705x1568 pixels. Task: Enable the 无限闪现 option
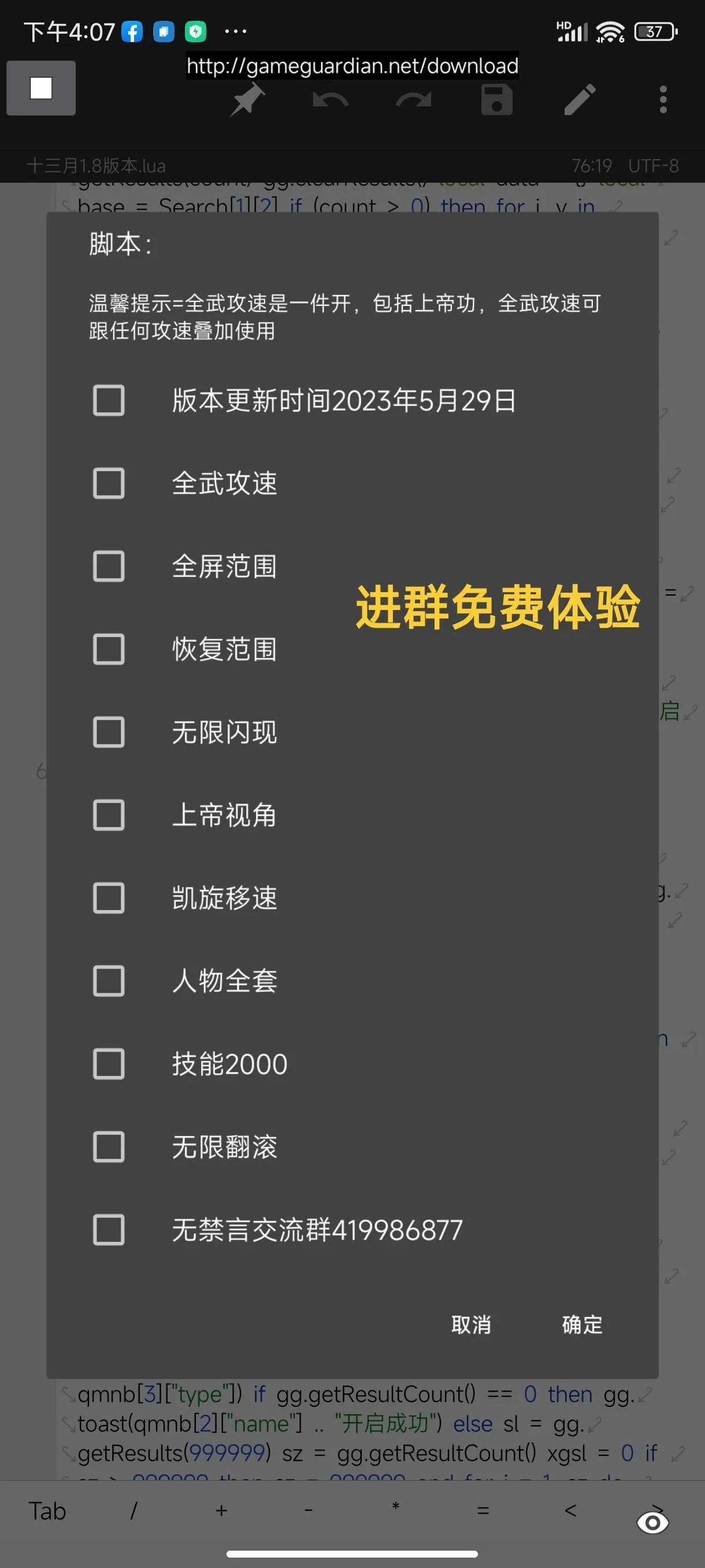tap(109, 731)
